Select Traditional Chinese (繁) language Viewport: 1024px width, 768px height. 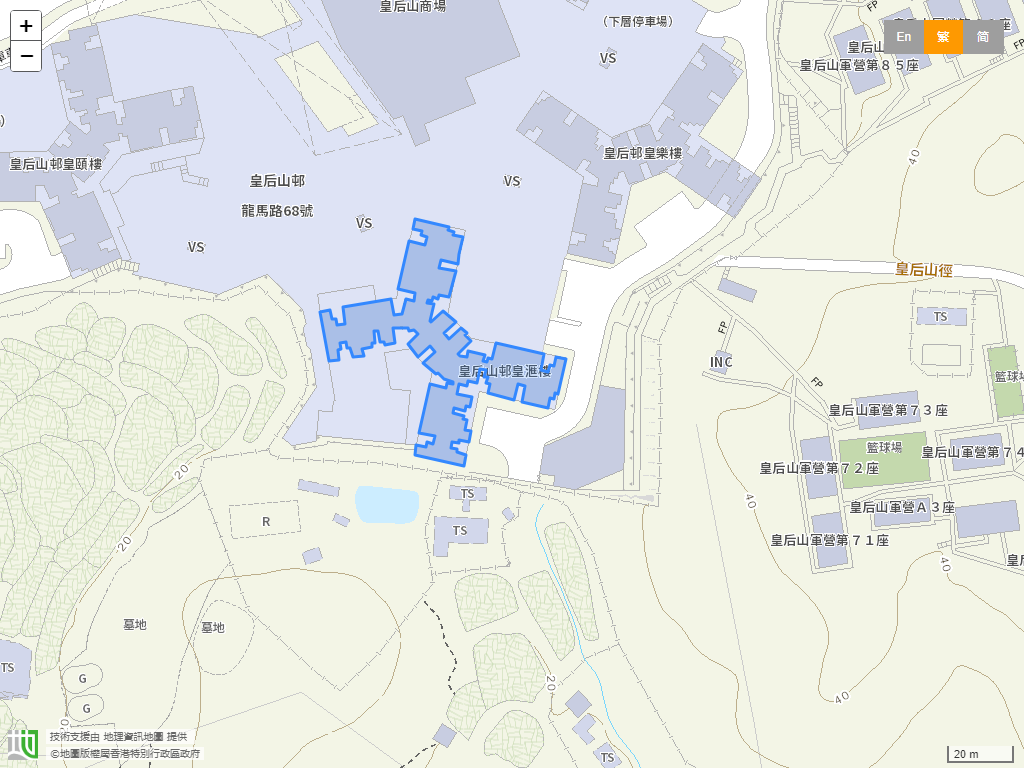(x=943, y=37)
